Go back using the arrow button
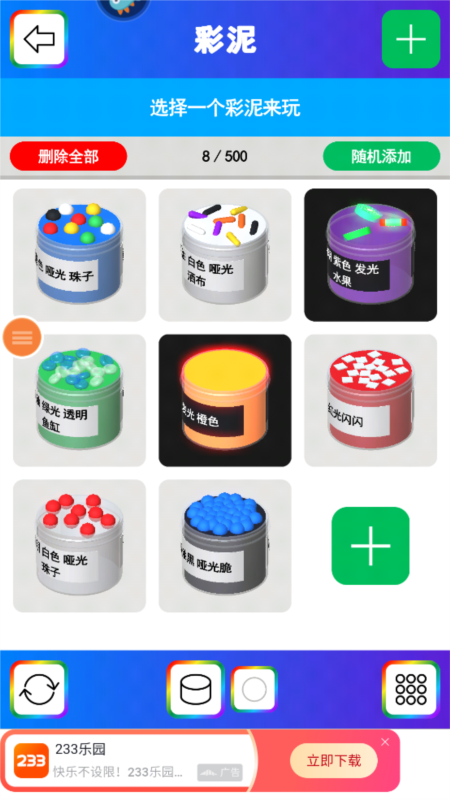Image resolution: width=450 pixels, height=800 pixels. click(x=39, y=39)
